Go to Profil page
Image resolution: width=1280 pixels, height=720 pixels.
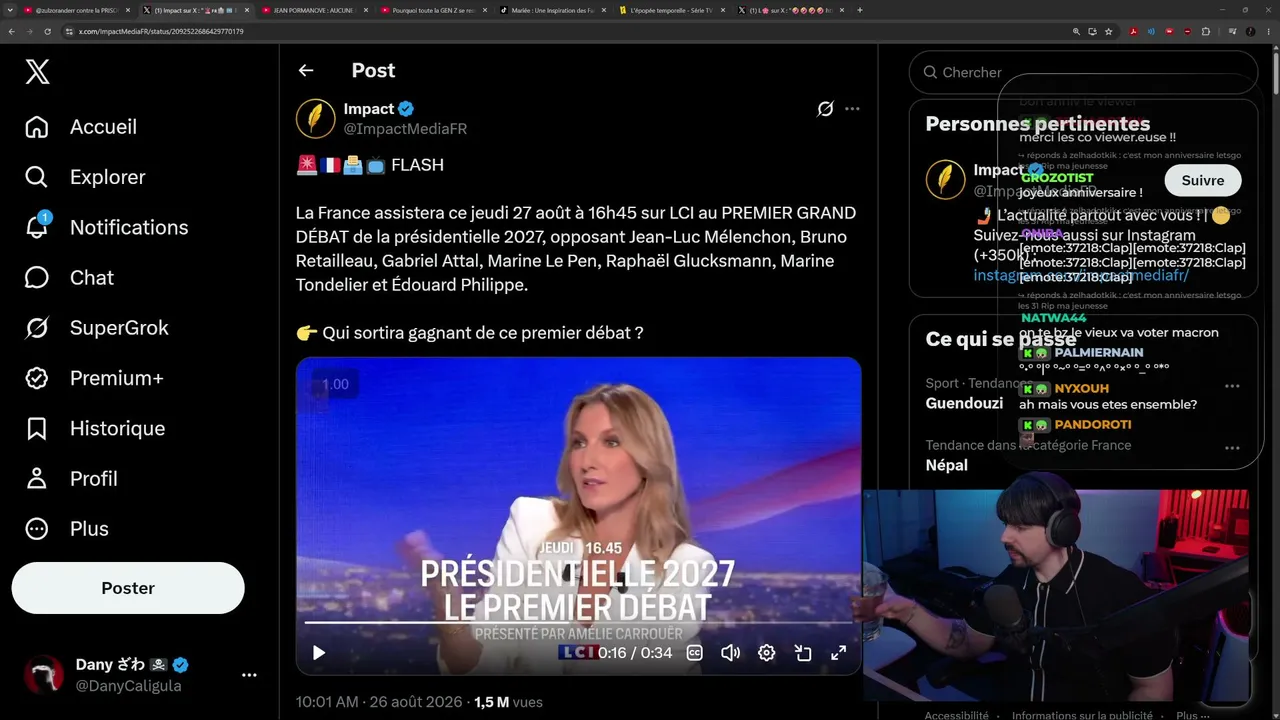(72, 478)
